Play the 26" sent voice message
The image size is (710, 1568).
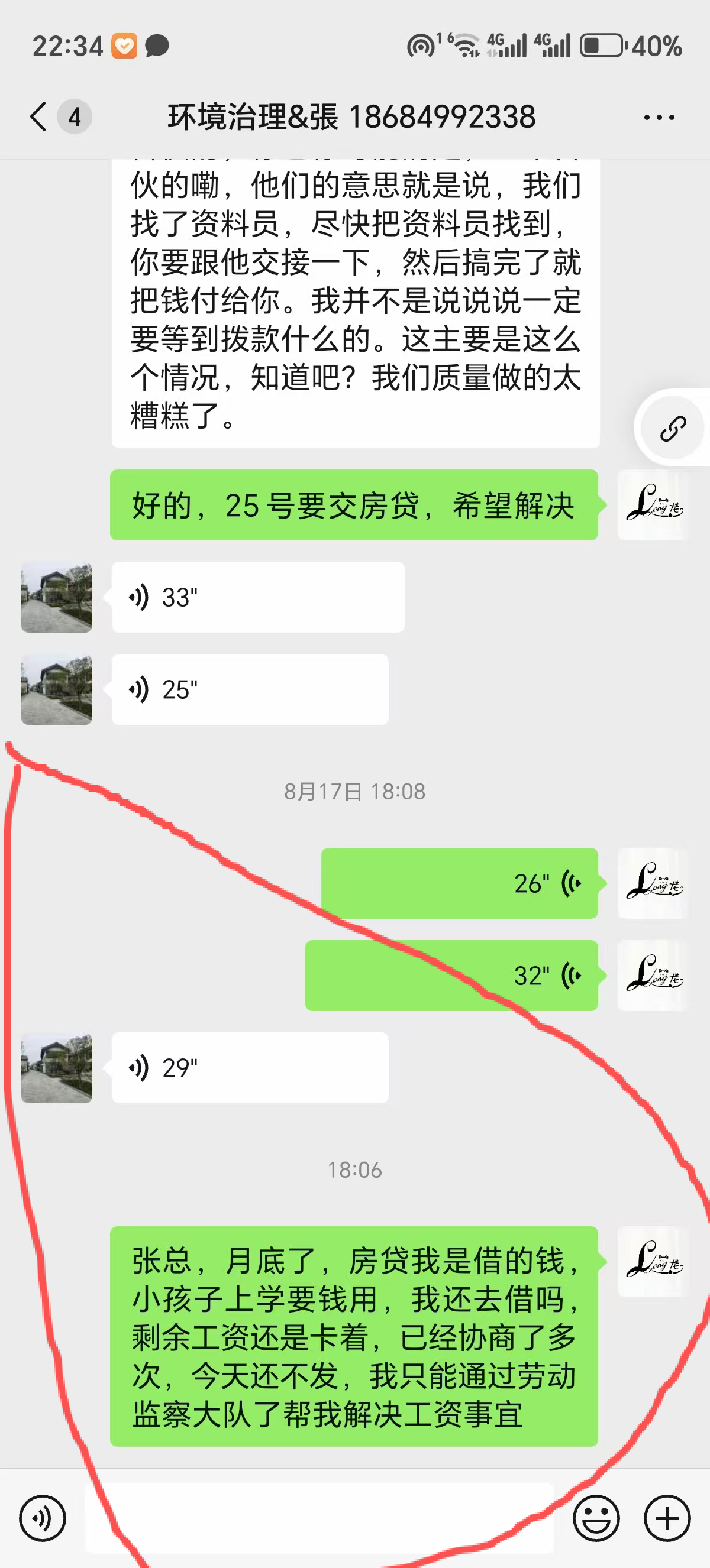click(x=459, y=883)
